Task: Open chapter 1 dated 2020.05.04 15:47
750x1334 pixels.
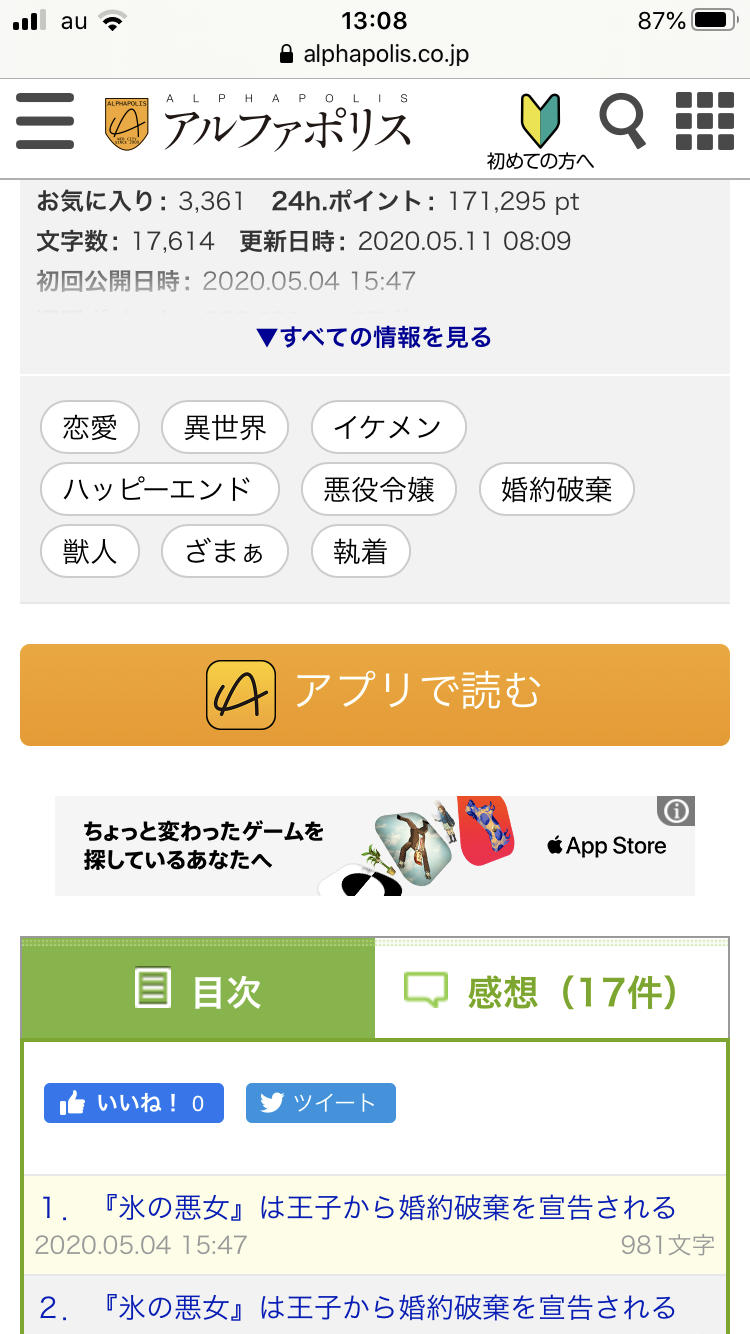Action: 375,1208
